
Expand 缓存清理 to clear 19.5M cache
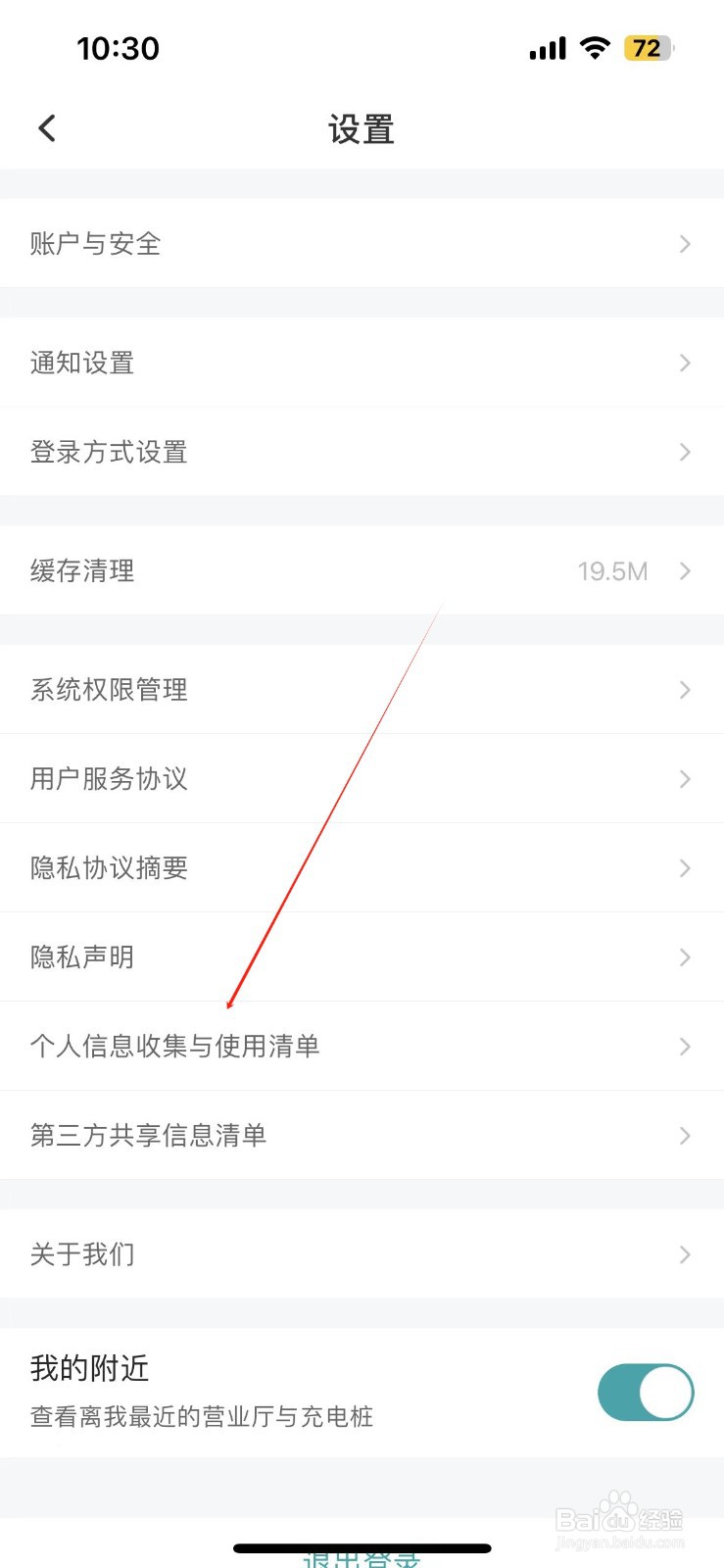362,571
